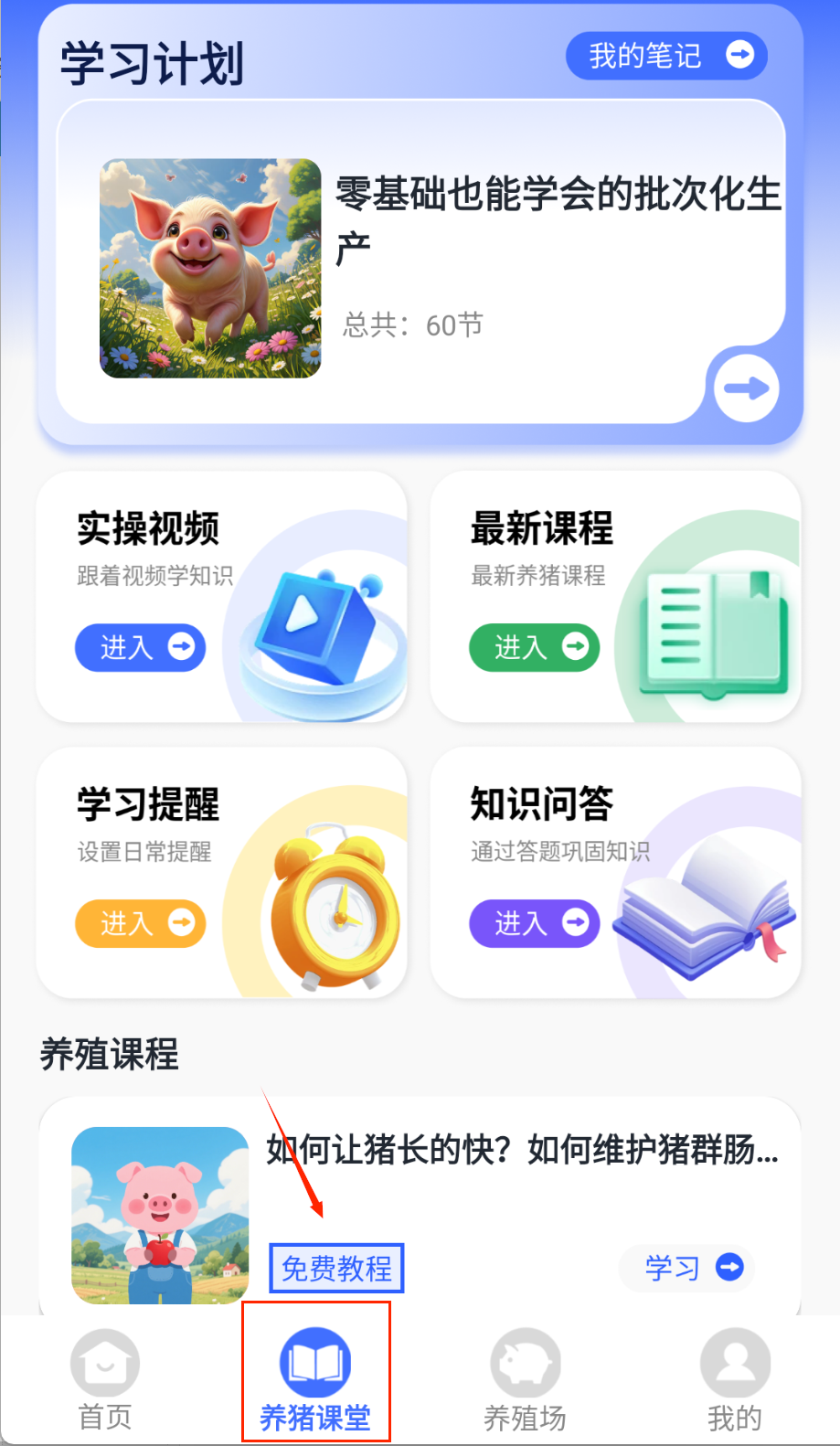Enter the 最新课程 section
The height and width of the screenshot is (1446, 840).
tap(534, 647)
